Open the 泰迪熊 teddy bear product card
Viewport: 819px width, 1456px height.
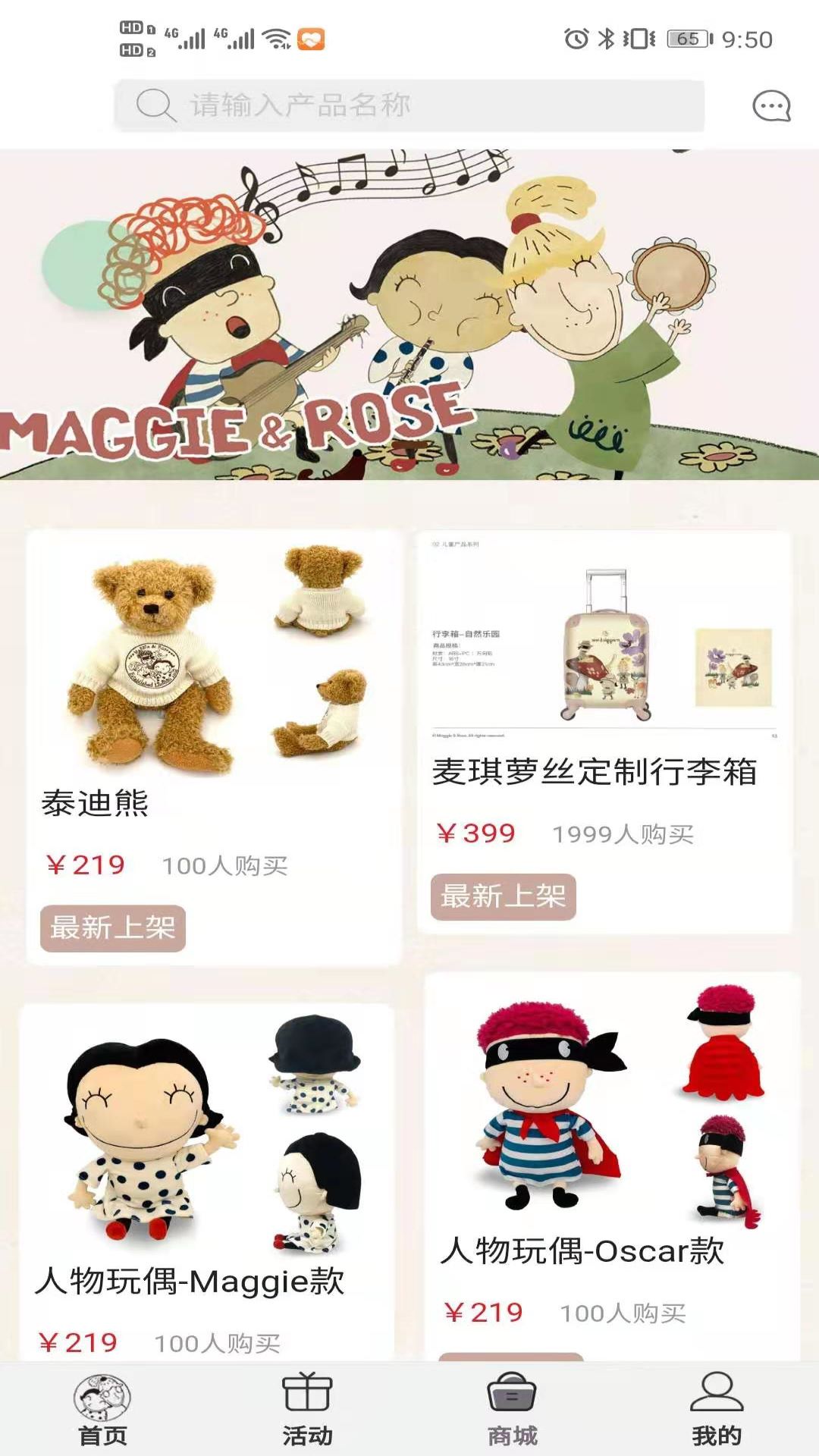pos(214,748)
